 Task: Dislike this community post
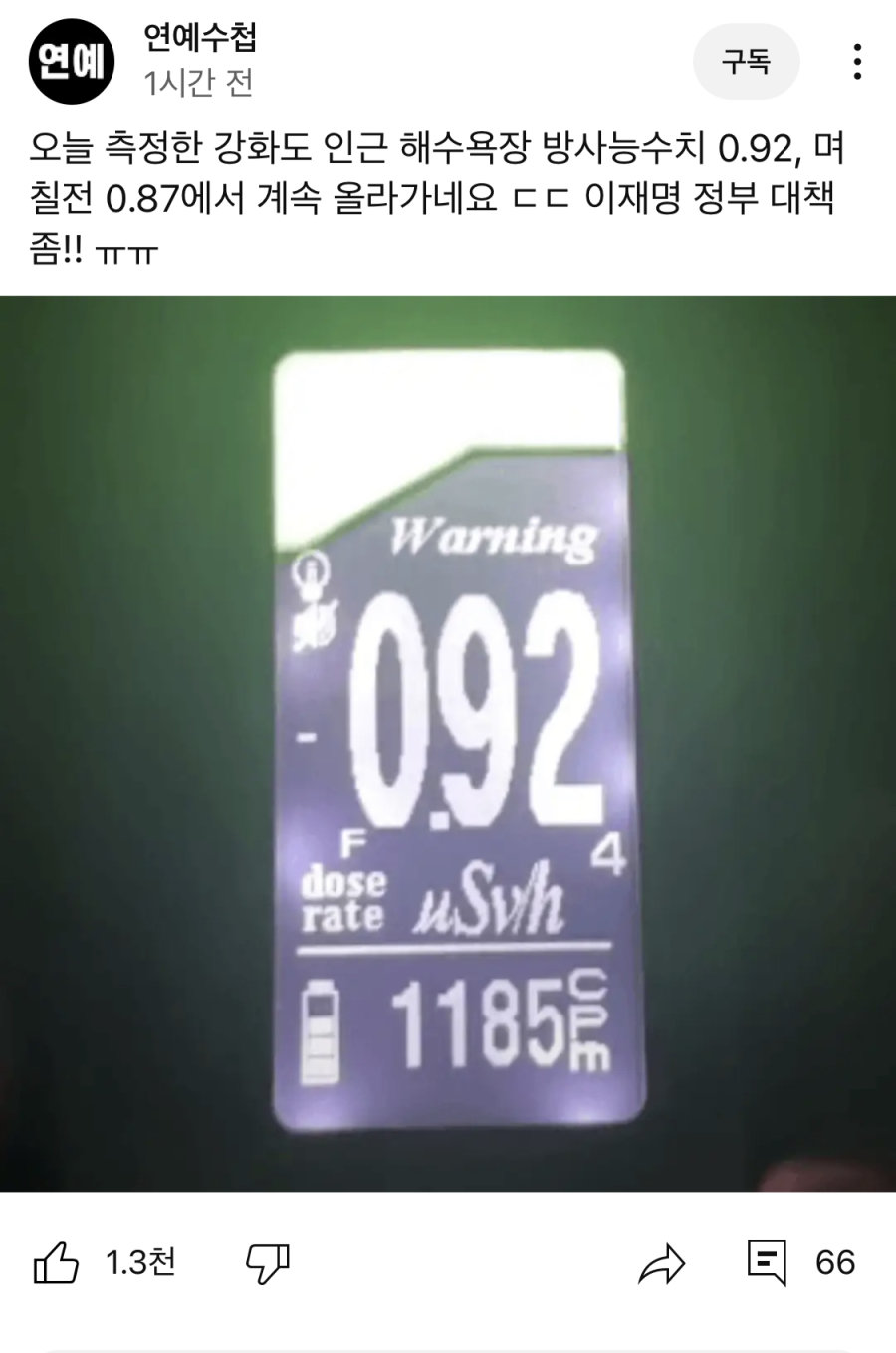pyautogui.click(x=267, y=1263)
